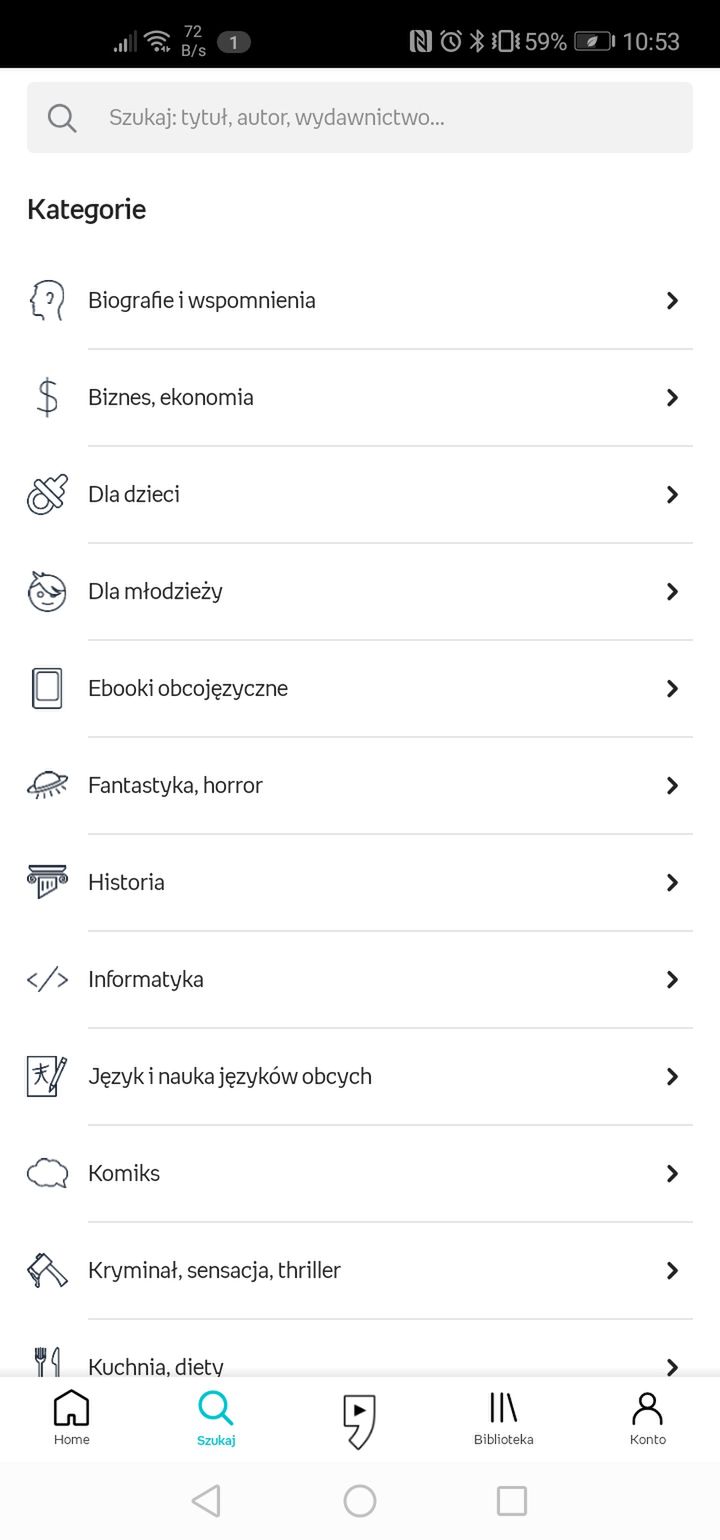The width and height of the screenshot is (720, 1540).
Task: Select the Szukaj tab
Action: pos(216,1418)
